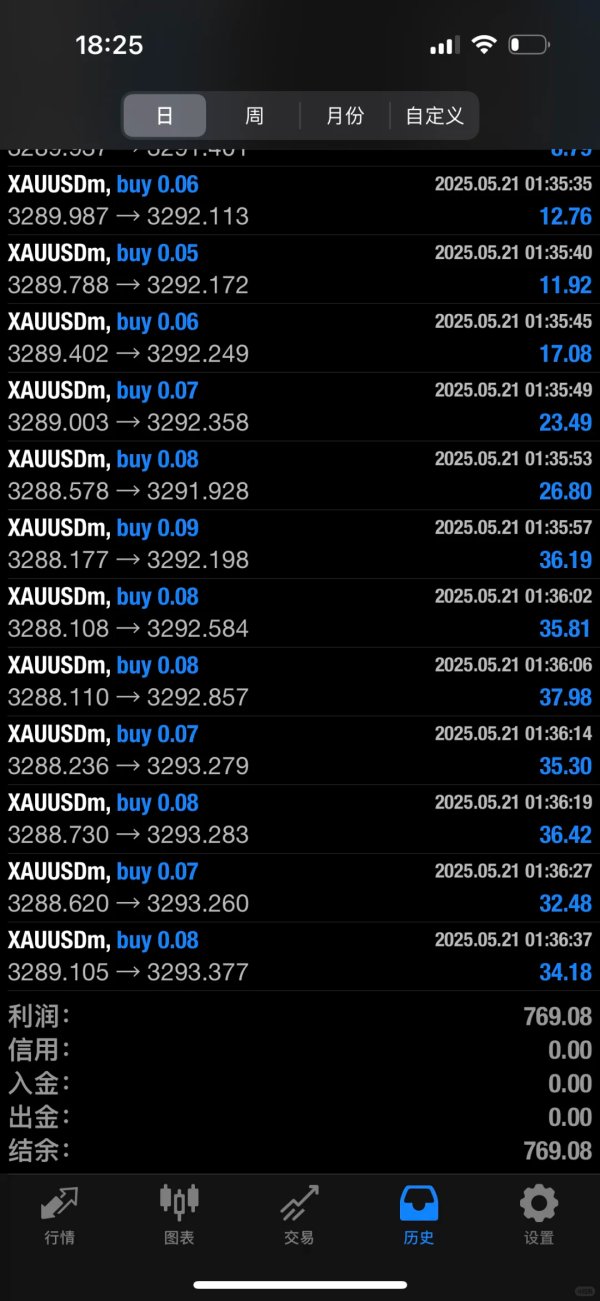Open the 行情 quotes tab
600x1301 pixels.
click(x=60, y=1213)
